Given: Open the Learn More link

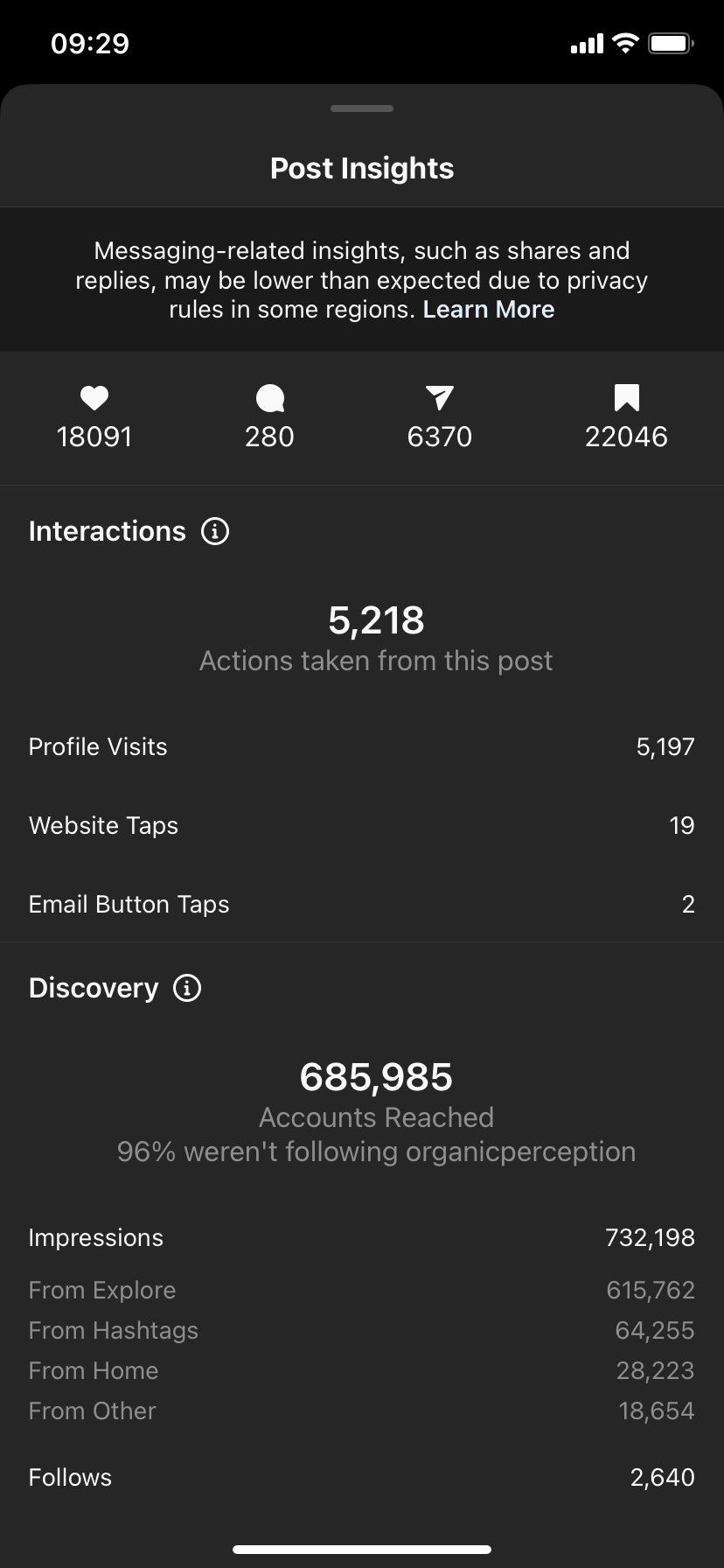Looking at the screenshot, I should click(x=489, y=310).
